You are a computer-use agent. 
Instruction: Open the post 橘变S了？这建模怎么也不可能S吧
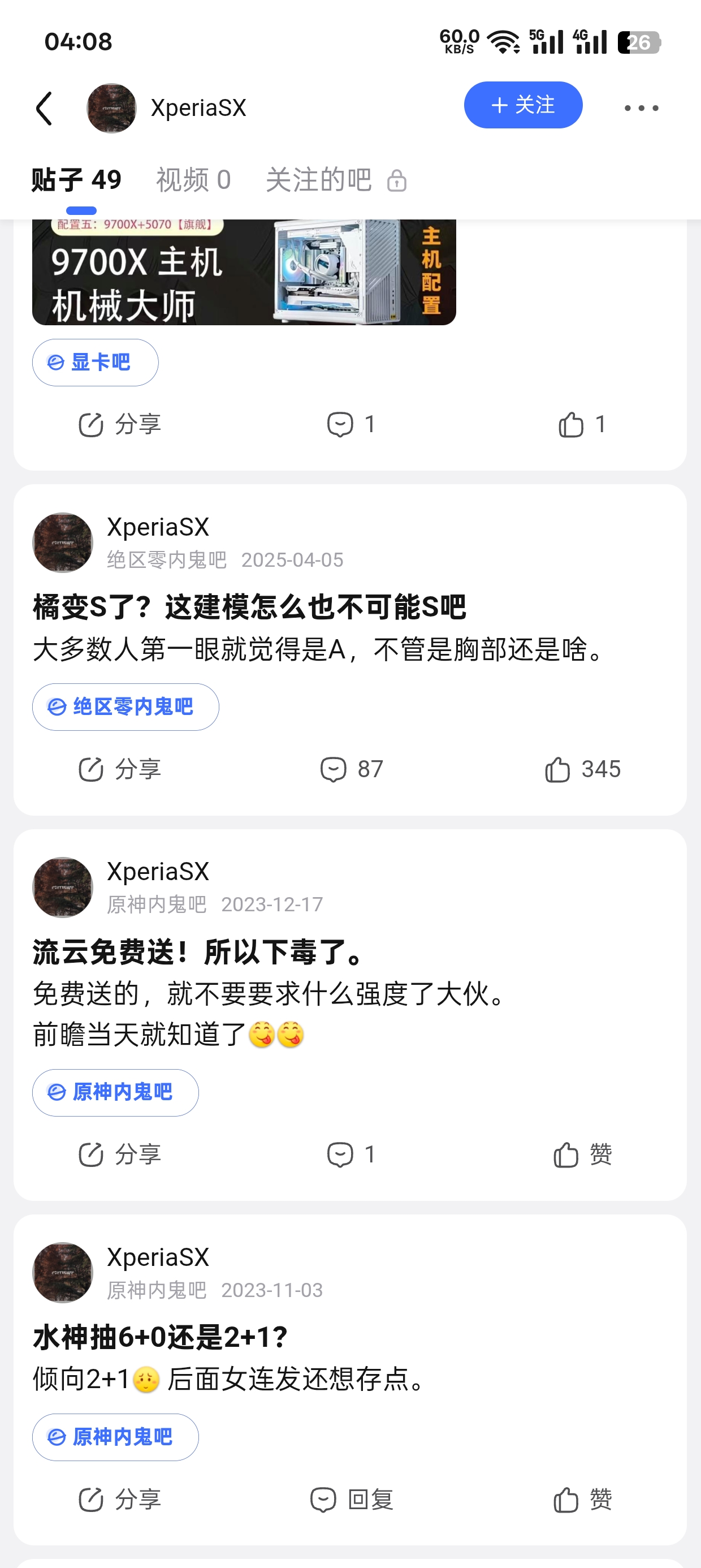(x=249, y=608)
